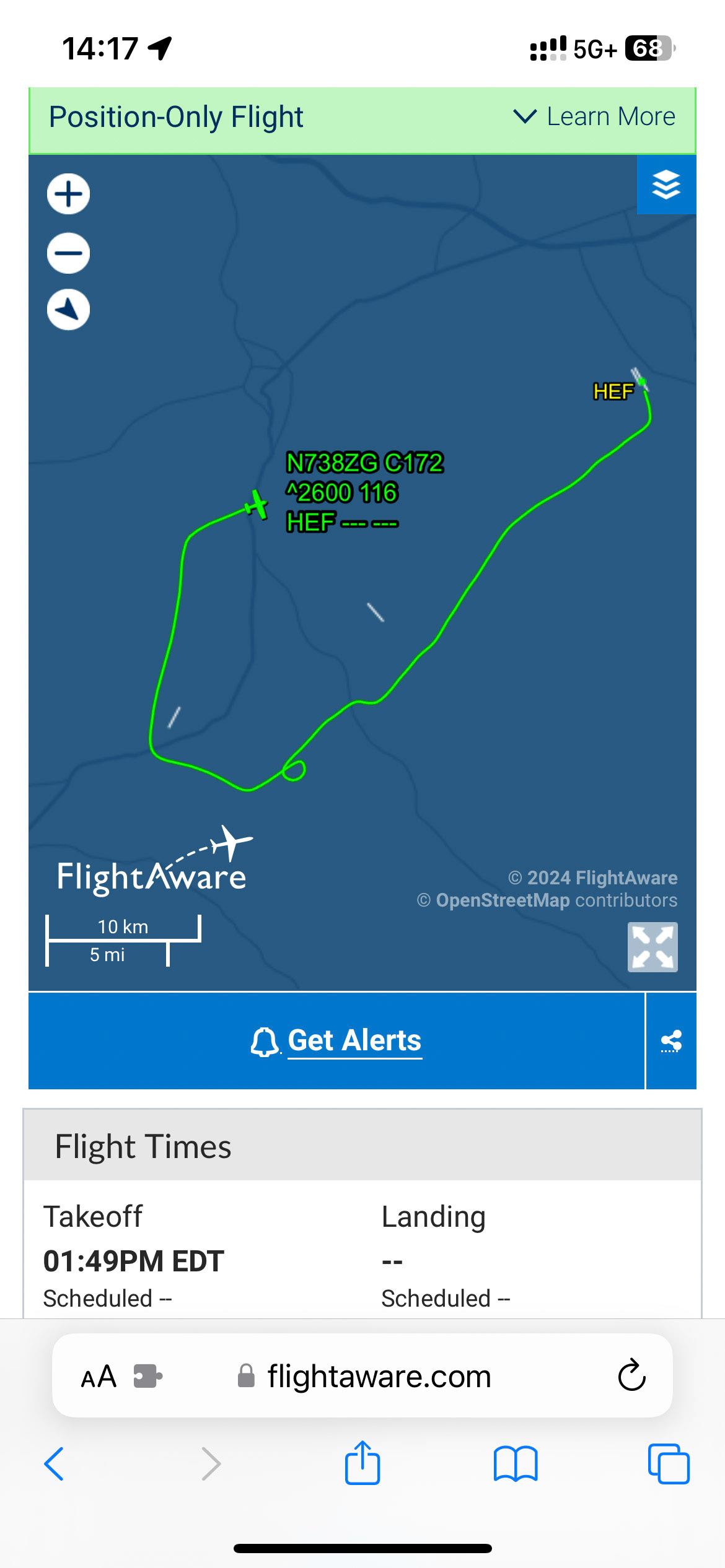Reload the flightaware.com page

click(631, 1375)
